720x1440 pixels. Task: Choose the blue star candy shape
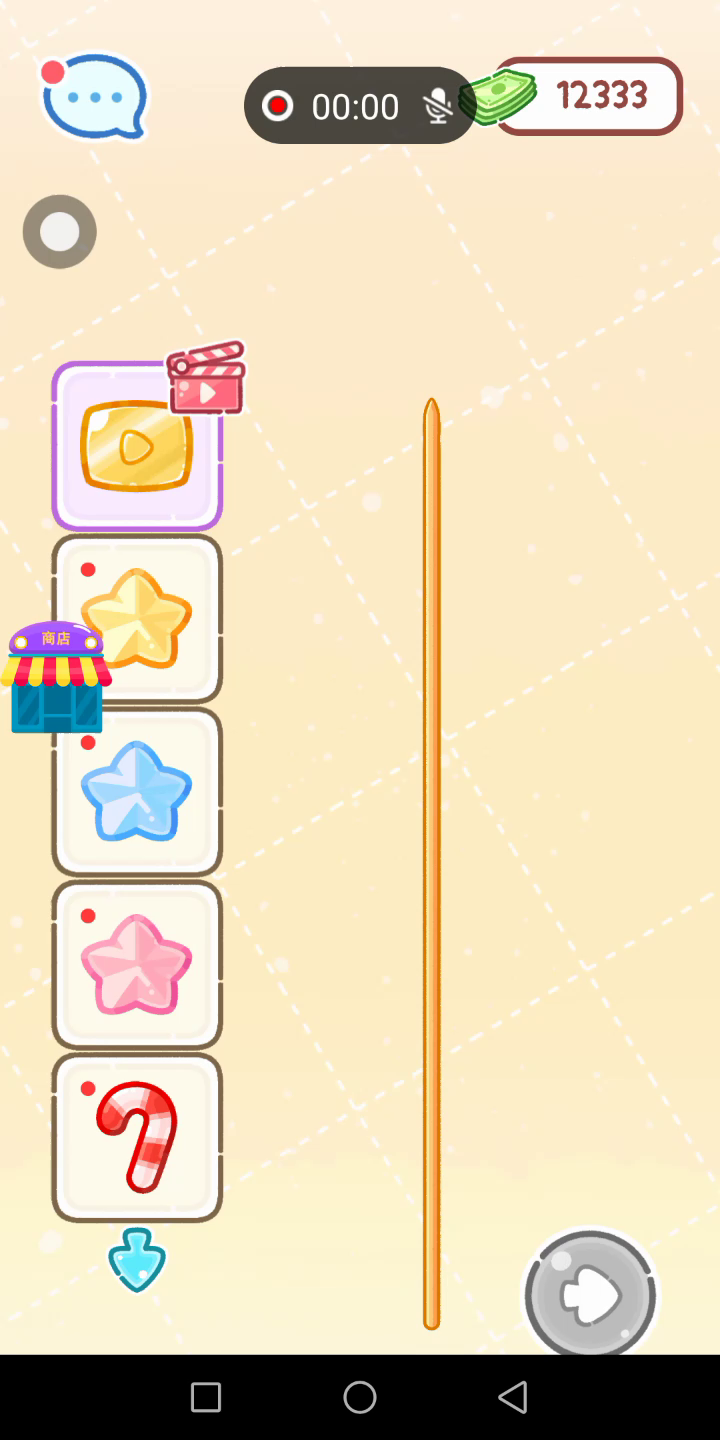pyautogui.click(x=137, y=792)
